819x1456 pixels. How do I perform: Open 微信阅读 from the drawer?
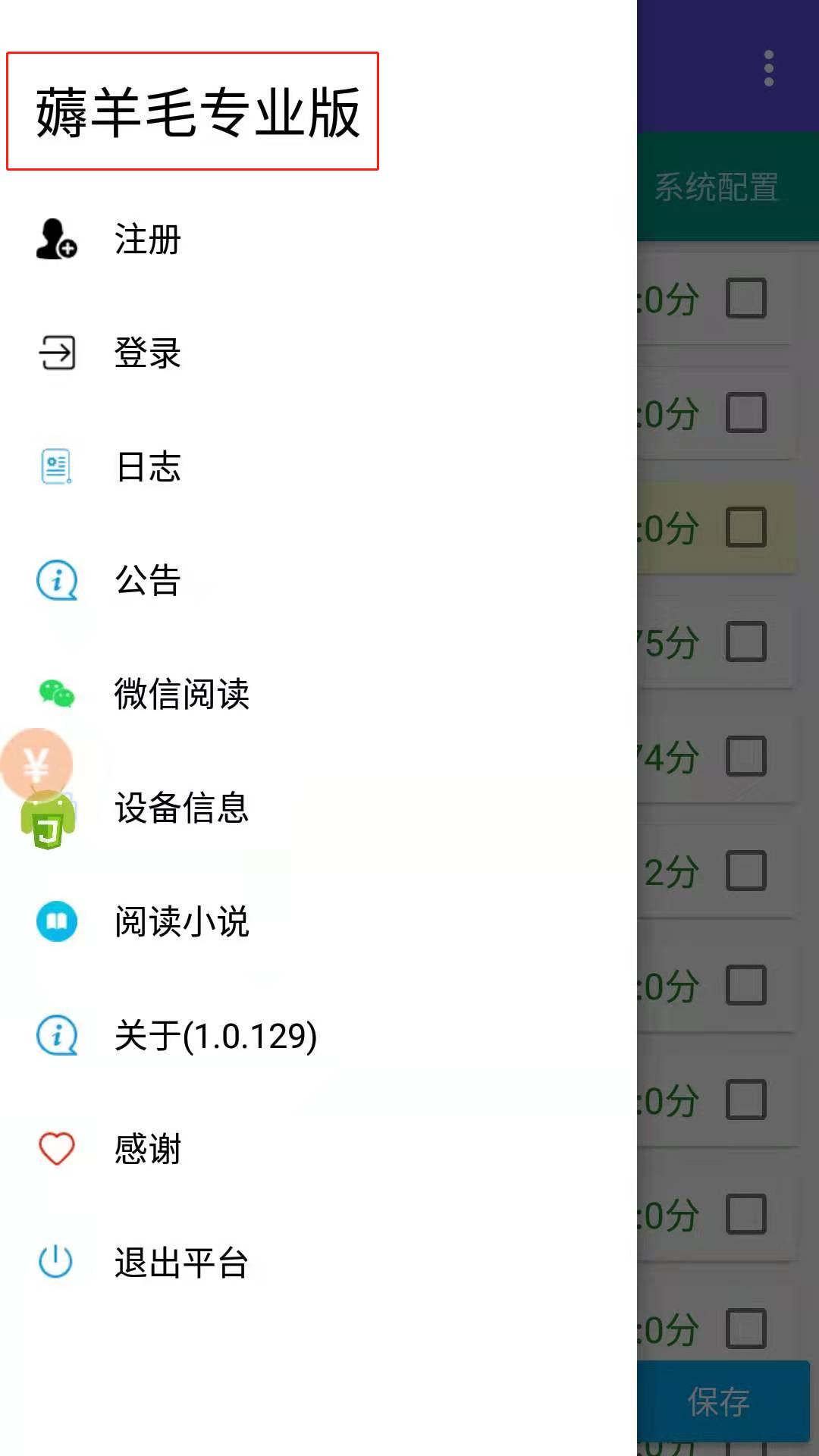180,695
